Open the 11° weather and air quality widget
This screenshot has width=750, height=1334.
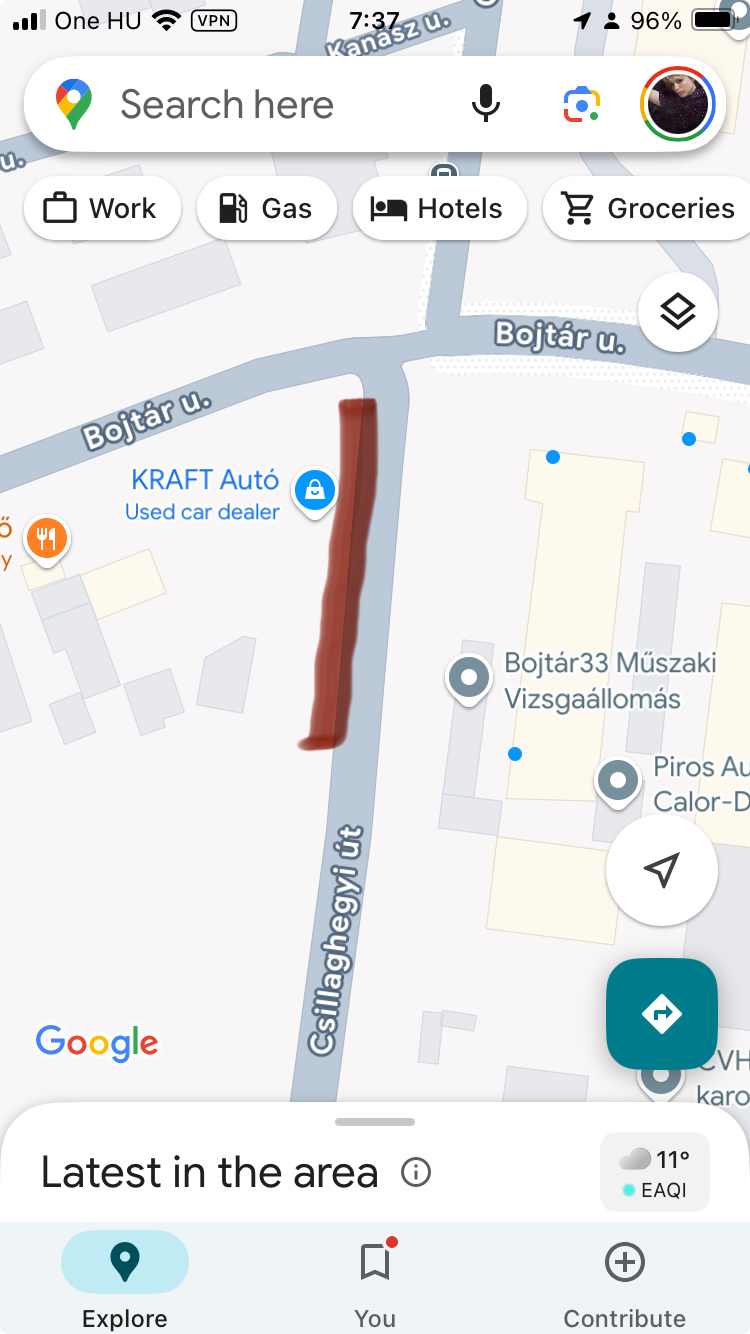(655, 1172)
